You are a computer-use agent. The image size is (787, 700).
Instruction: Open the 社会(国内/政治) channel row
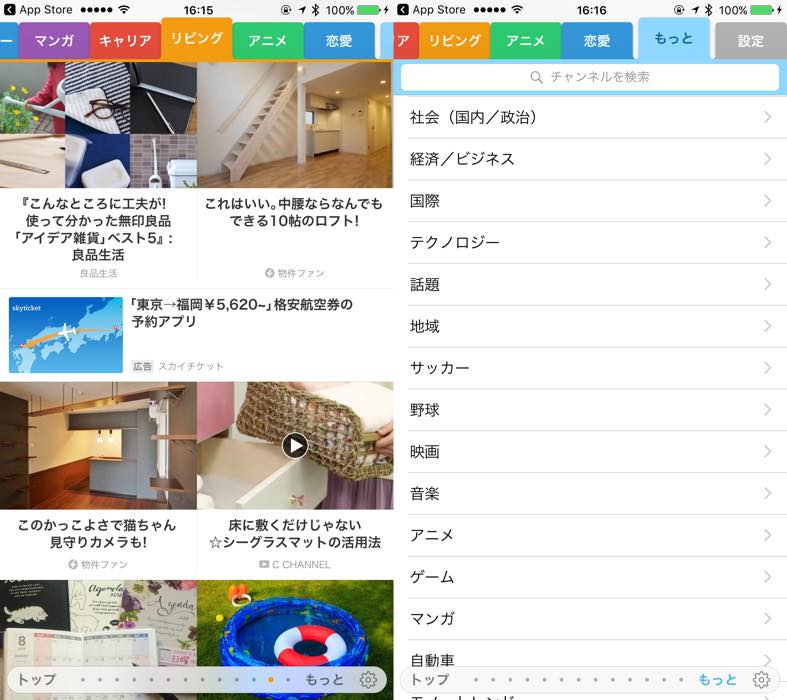tap(590, 117)
